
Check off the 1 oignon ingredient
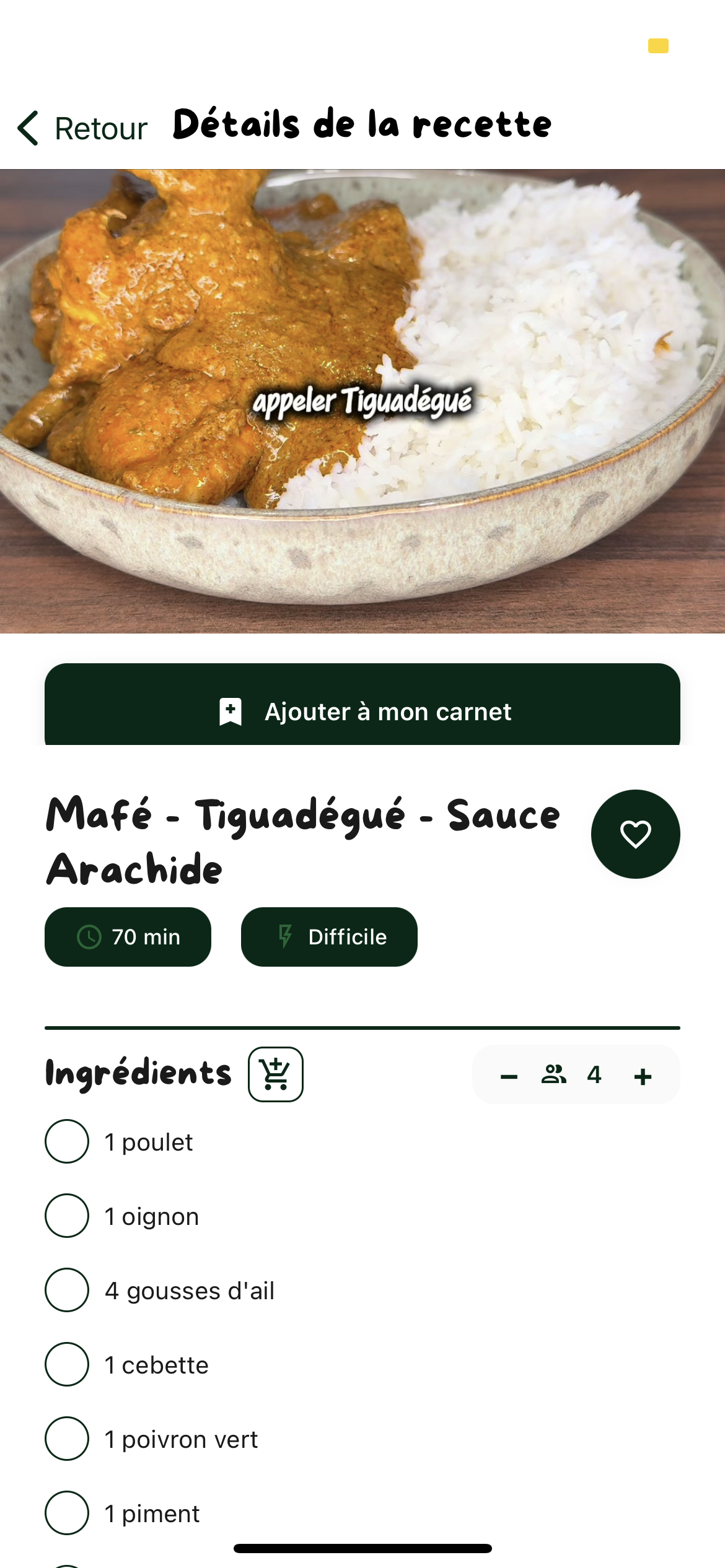[66, 1216]
